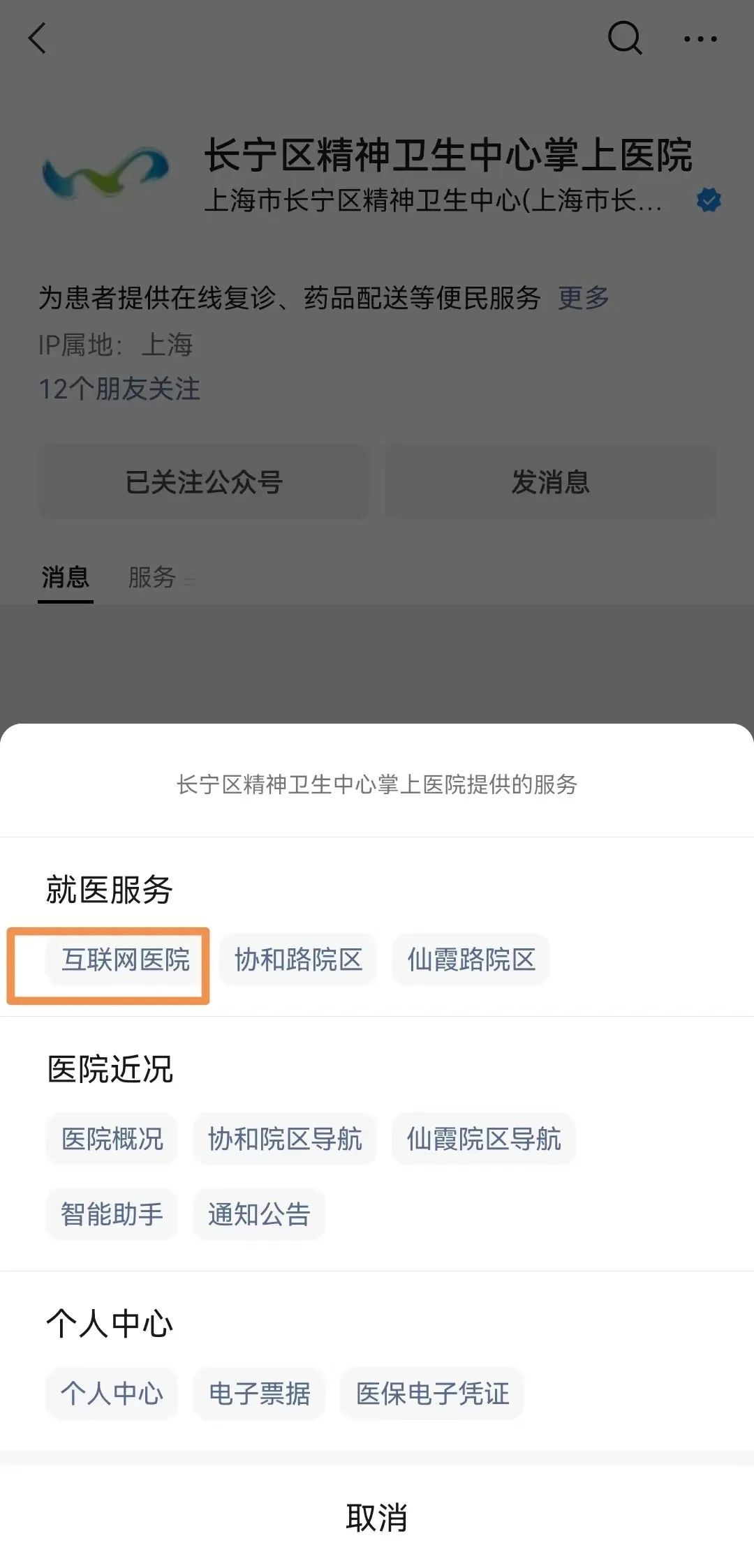Expand the description with 更多

(584, 298)
